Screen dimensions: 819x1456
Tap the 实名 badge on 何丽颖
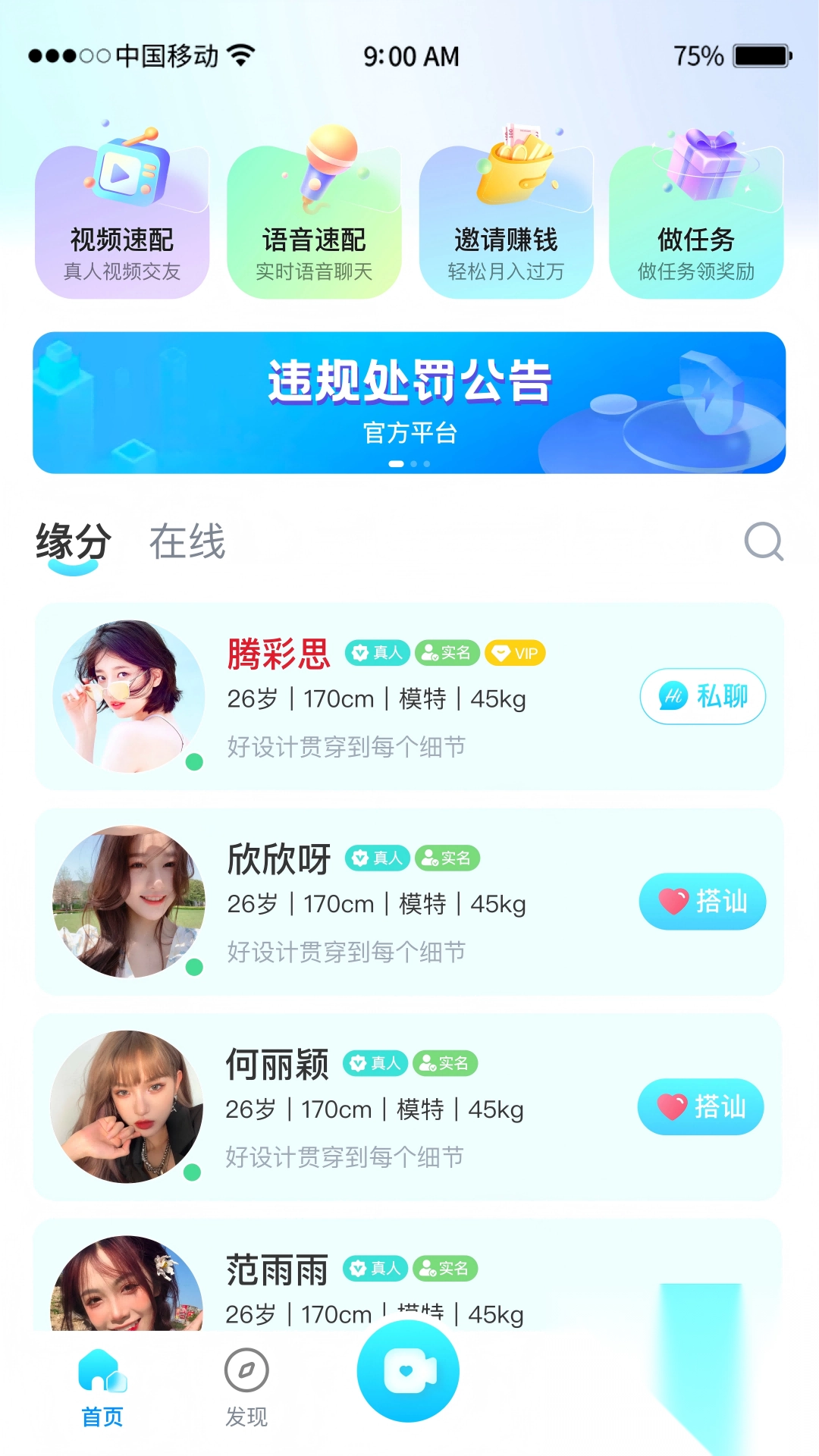(x=447, y=1063)
